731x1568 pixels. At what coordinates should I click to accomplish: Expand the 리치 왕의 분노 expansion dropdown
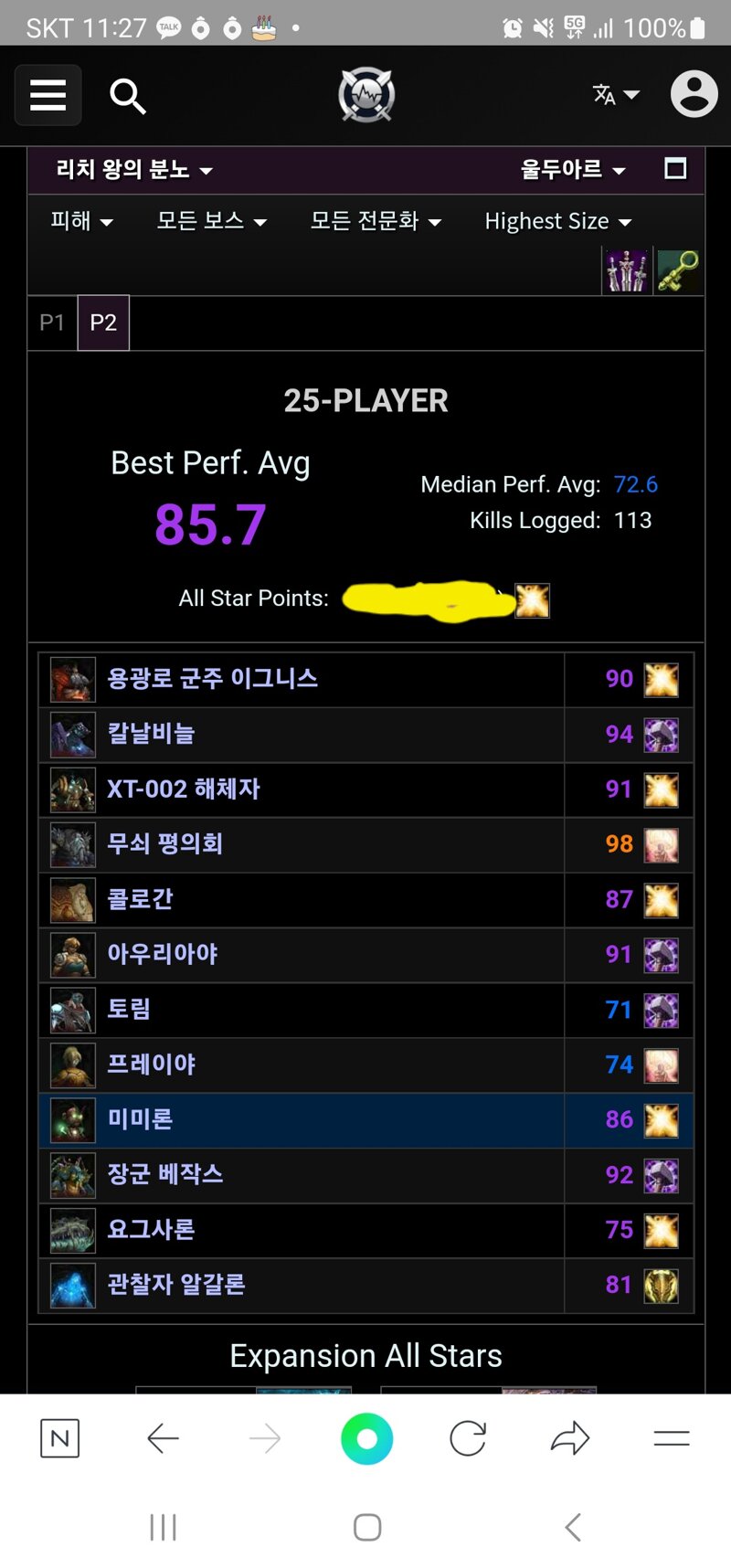[x=134, y=170]
